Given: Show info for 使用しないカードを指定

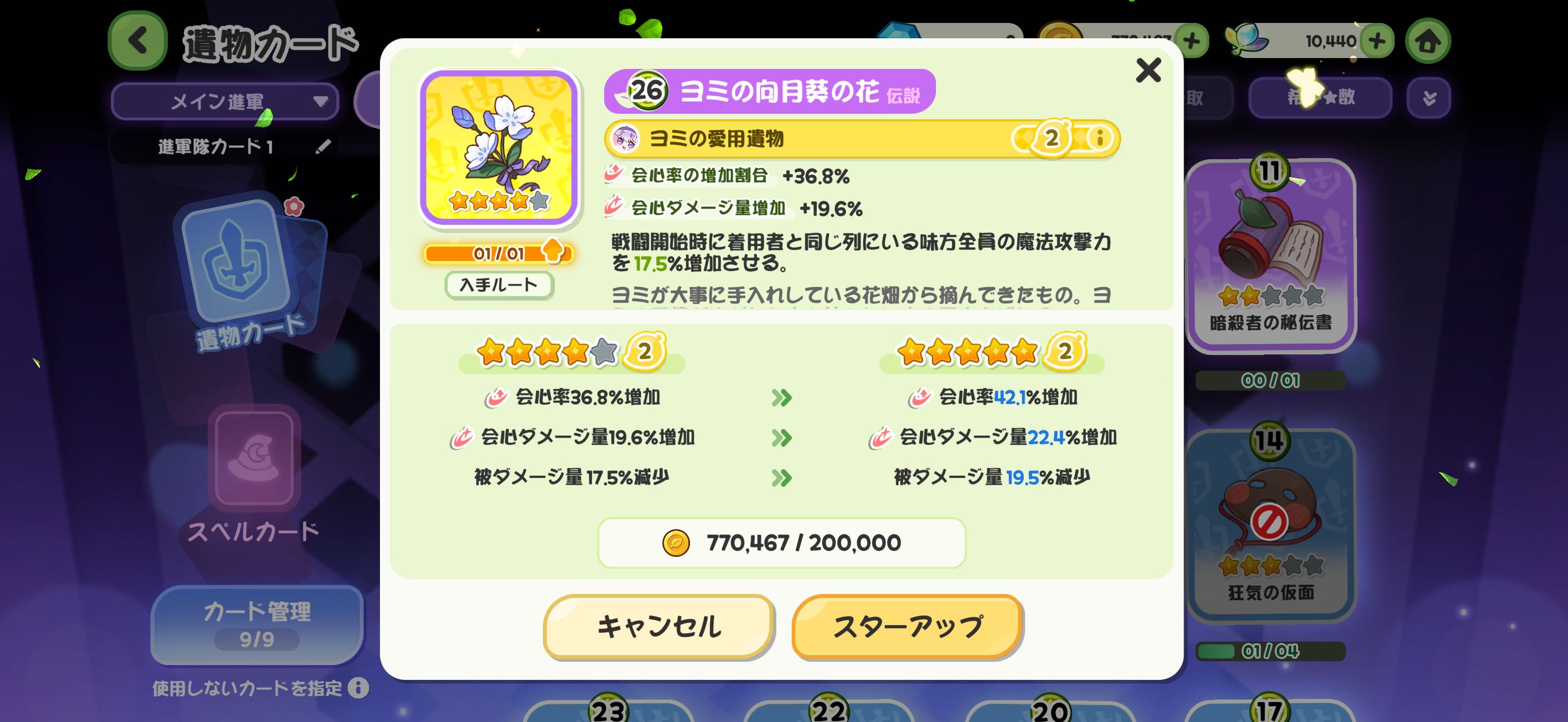Looking at the screenshot, I should click(359, 688).
